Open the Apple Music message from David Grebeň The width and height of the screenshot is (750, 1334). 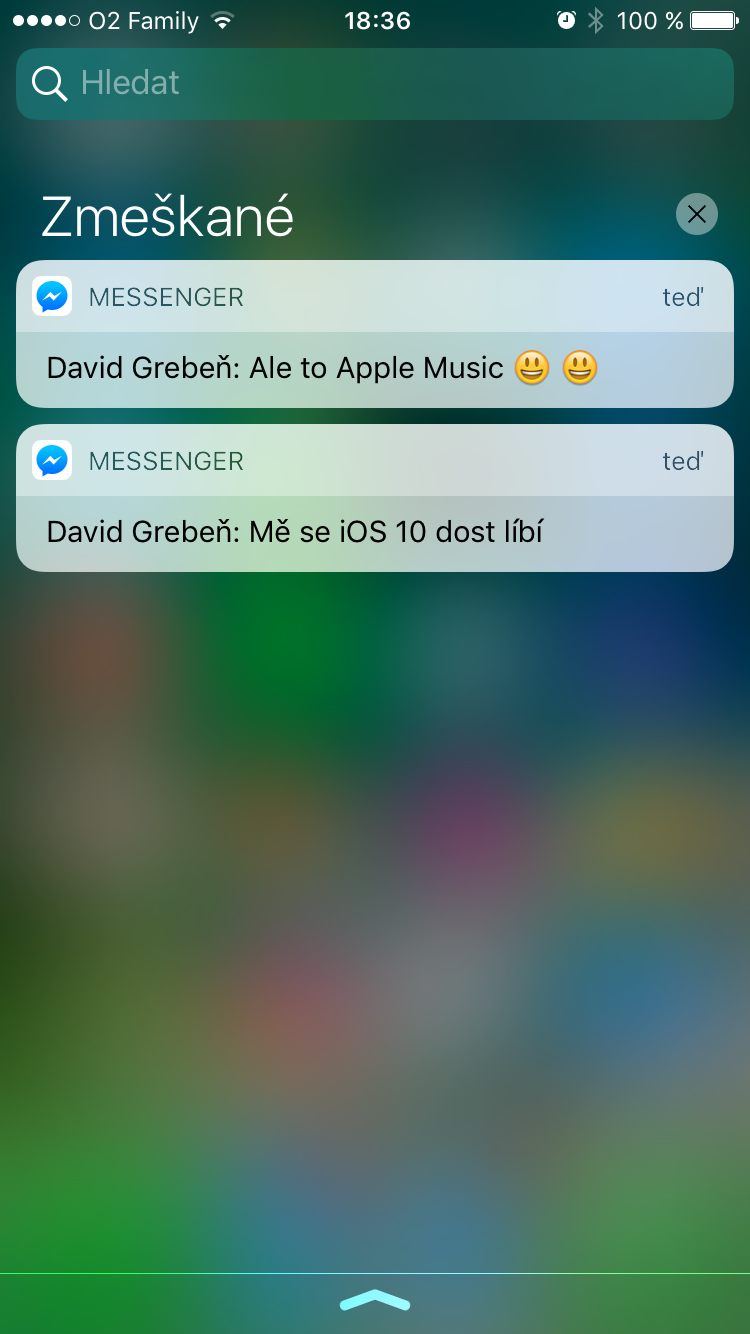375,367
